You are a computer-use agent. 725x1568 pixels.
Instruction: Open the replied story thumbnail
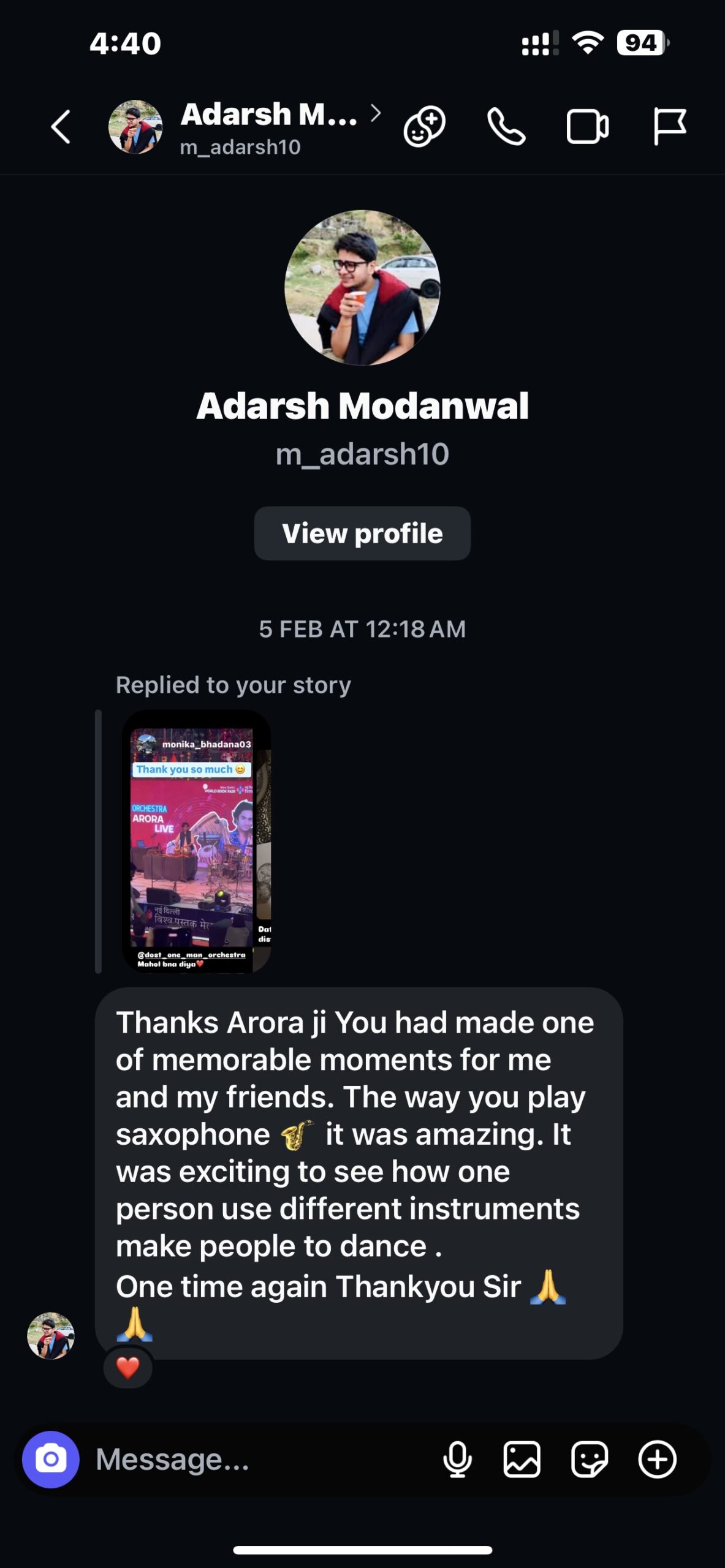(x=196, y=841)
